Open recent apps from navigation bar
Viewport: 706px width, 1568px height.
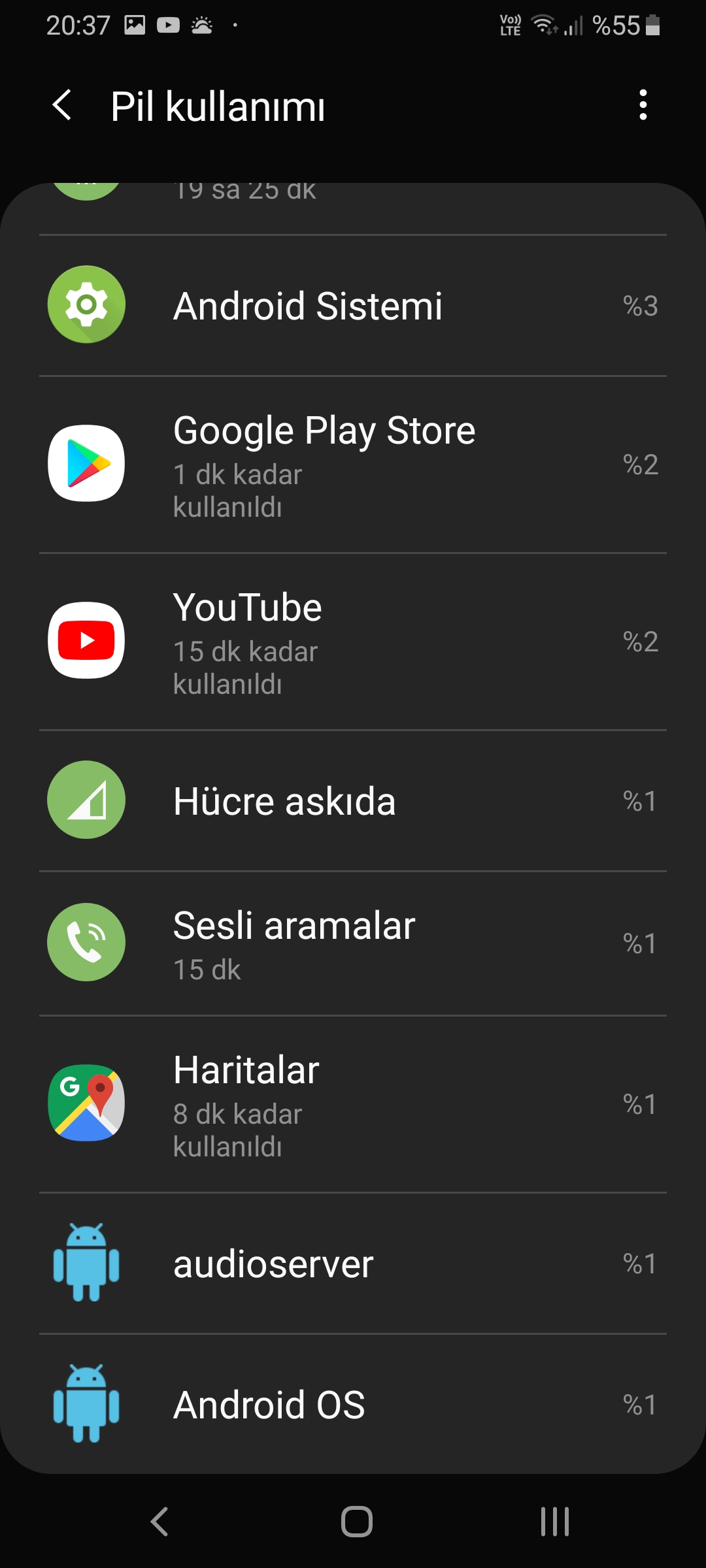[555, 1521]
